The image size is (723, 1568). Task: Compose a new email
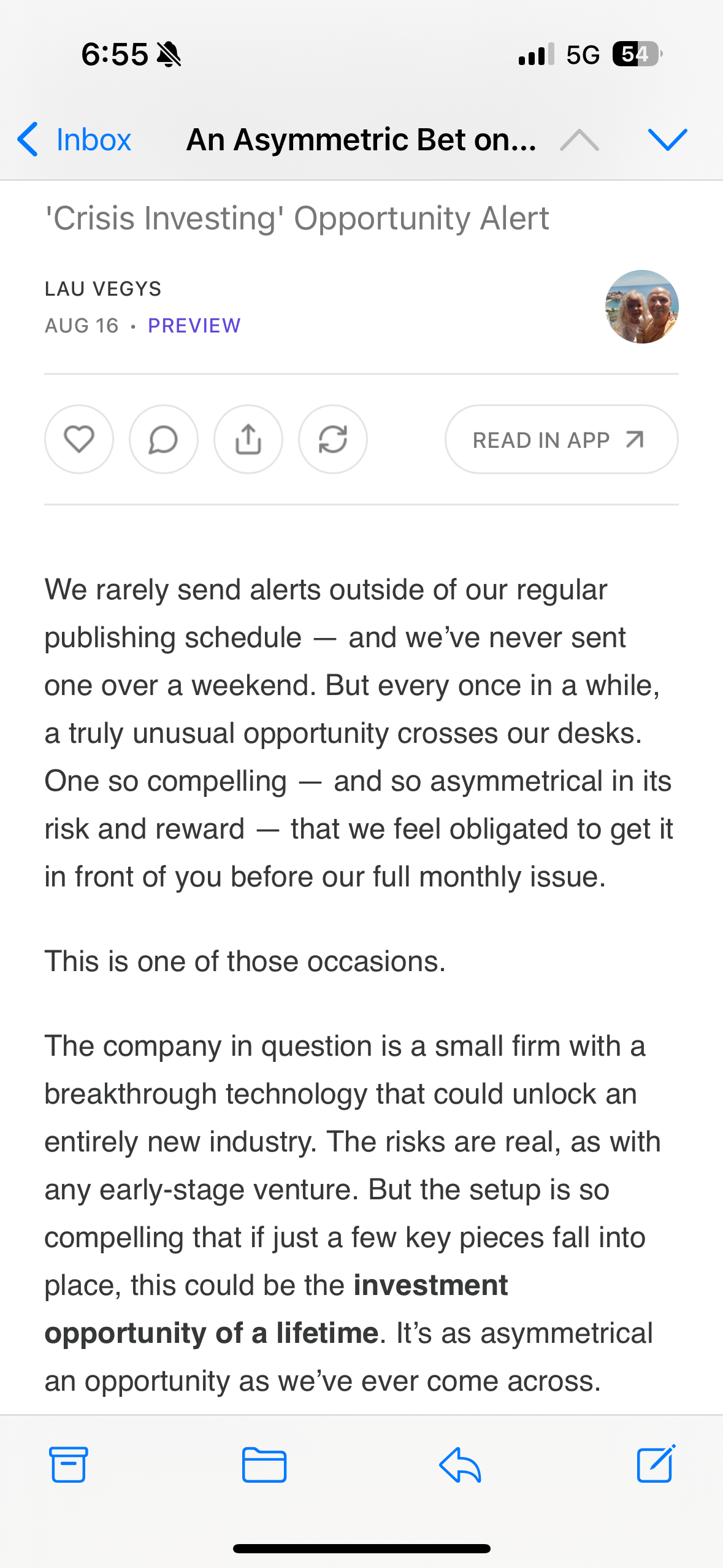click(656, 1465)
